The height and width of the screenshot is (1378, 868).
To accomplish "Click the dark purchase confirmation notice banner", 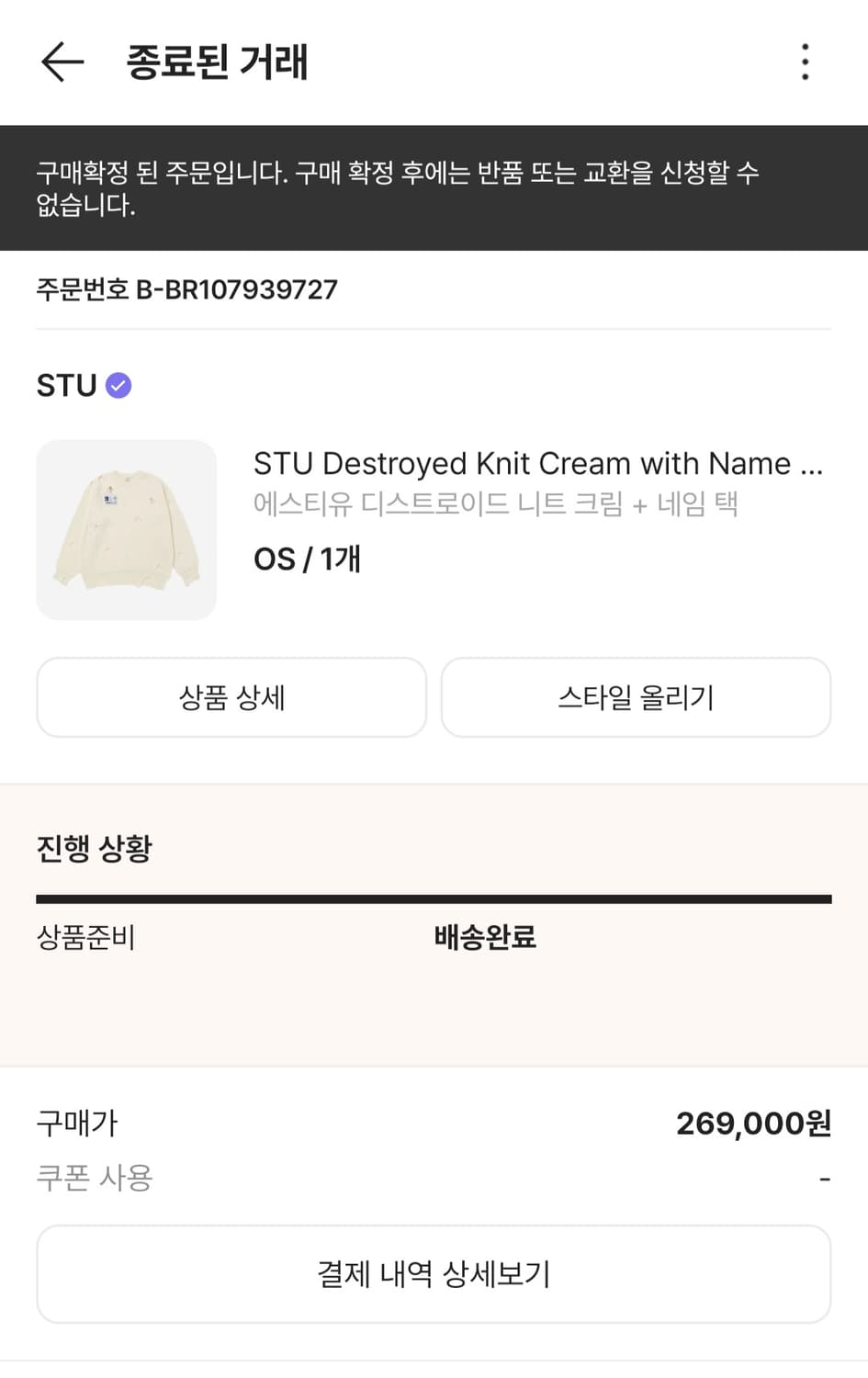I will click(434, 184).
